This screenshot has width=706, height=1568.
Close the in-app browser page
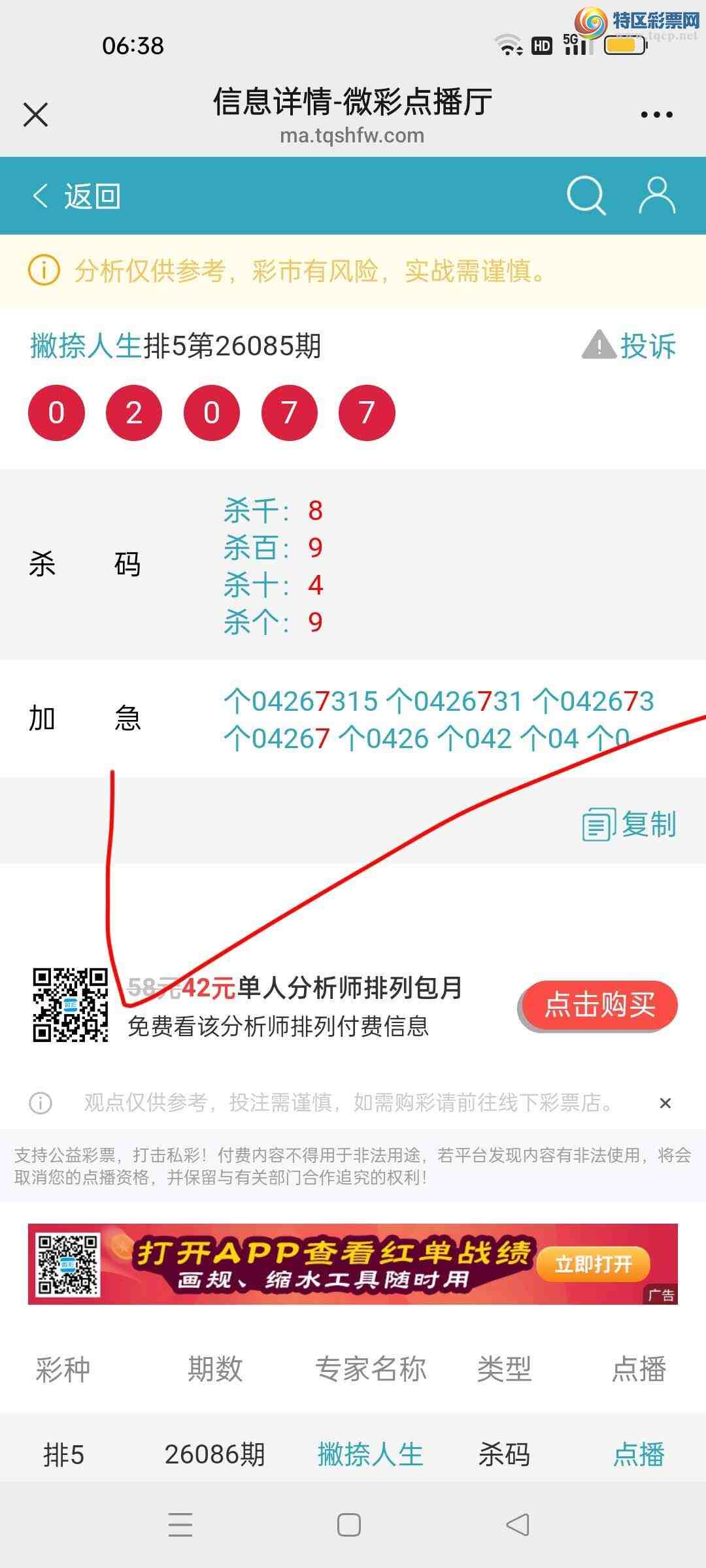click(35, 115)
